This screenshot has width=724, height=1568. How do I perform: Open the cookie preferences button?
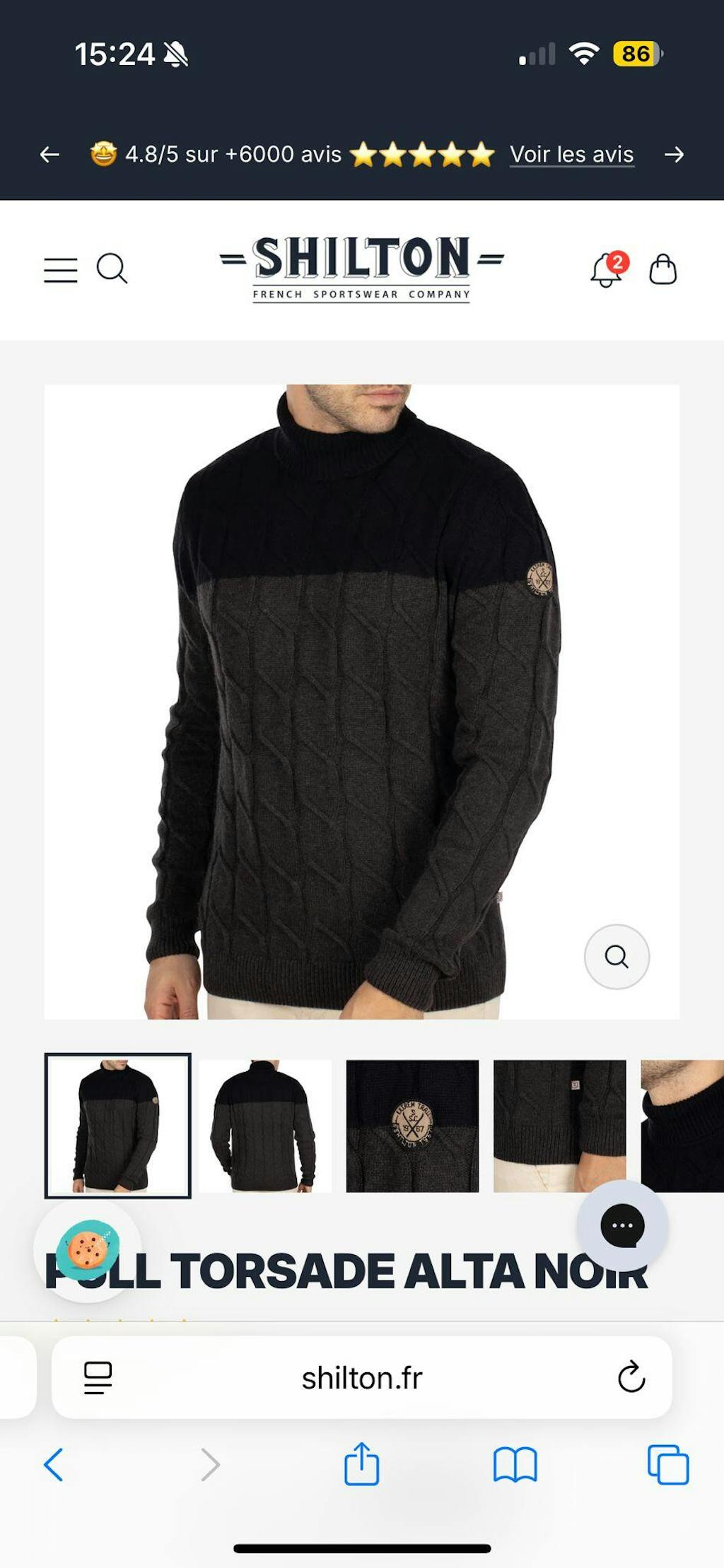[x=88, y=1249]
